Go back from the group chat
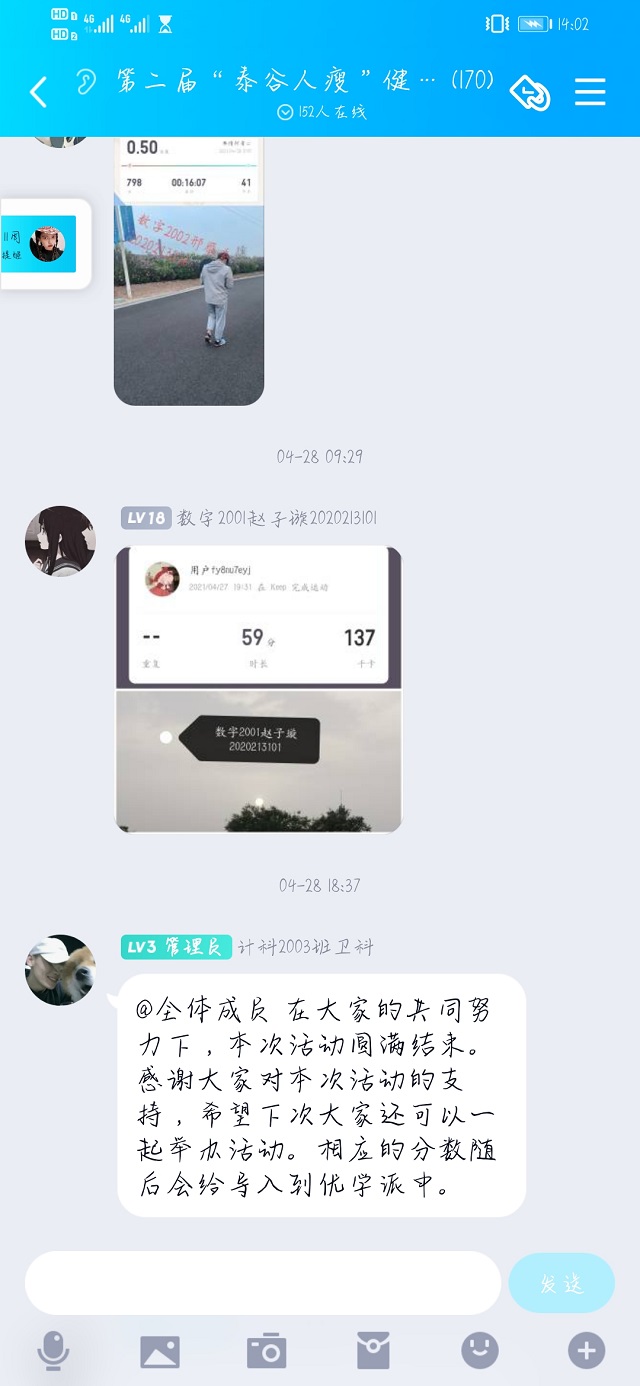This screenshot has width=640, height=1386. [38, 92]
